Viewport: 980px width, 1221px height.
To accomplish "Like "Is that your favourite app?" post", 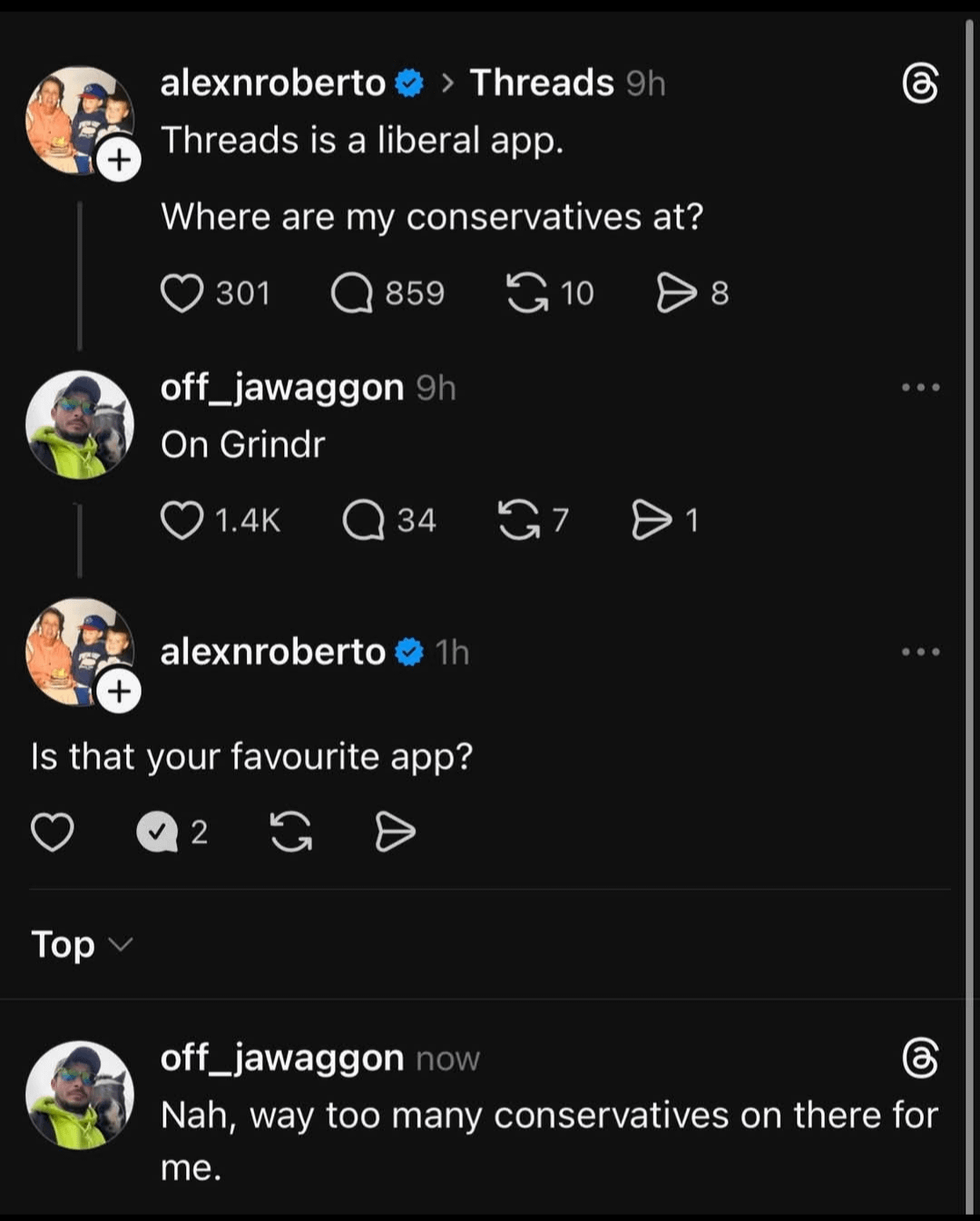I will tap(53, 832).
